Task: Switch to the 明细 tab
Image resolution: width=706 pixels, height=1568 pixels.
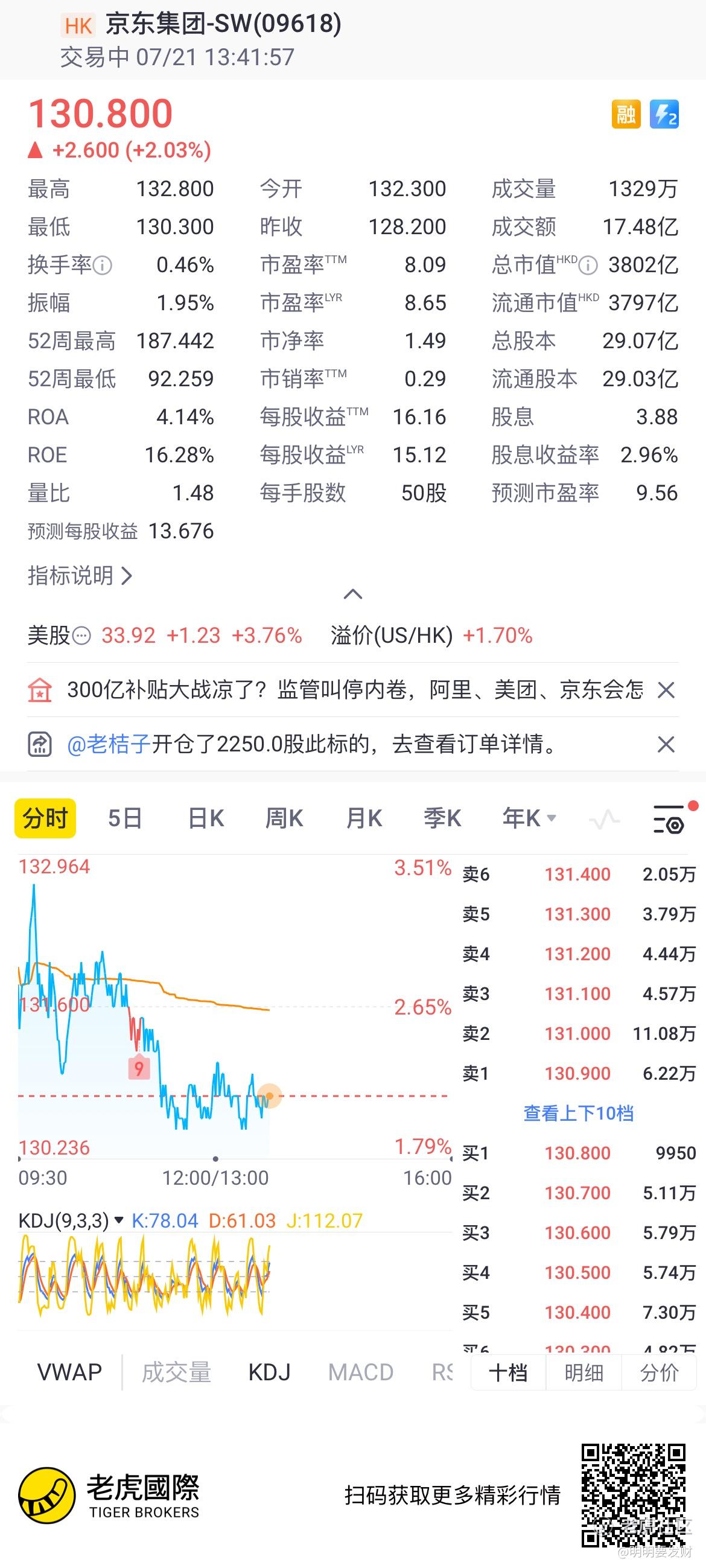Action: coord(584,1372)
